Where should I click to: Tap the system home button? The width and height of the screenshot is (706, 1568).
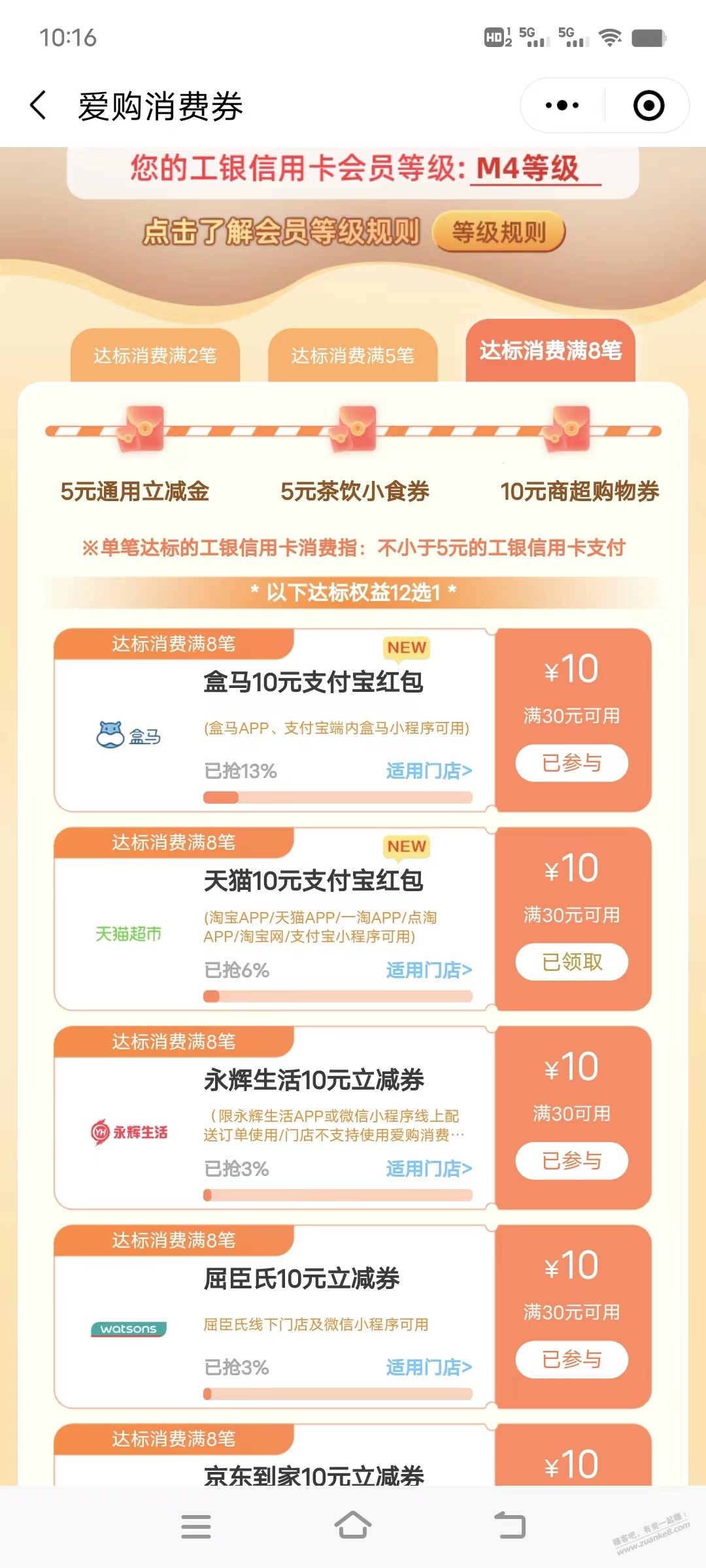tap(353, 1526)
